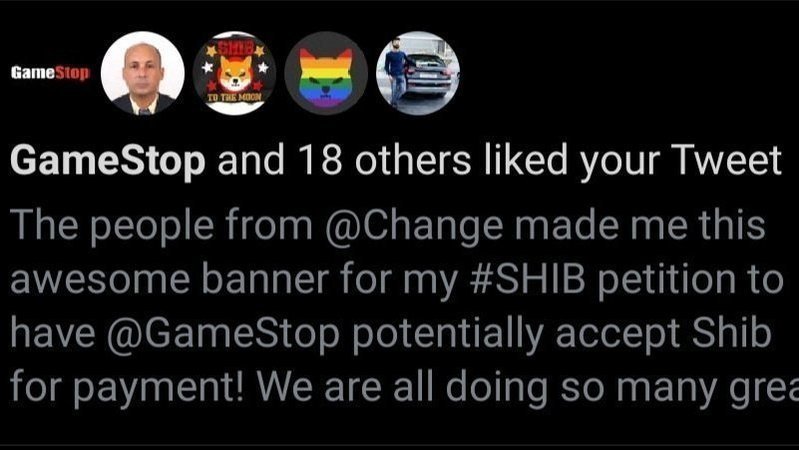Screen dimensions: 799x450
Task: Open the avatar showing a man by a car
Action: click(x=417, y=73)
